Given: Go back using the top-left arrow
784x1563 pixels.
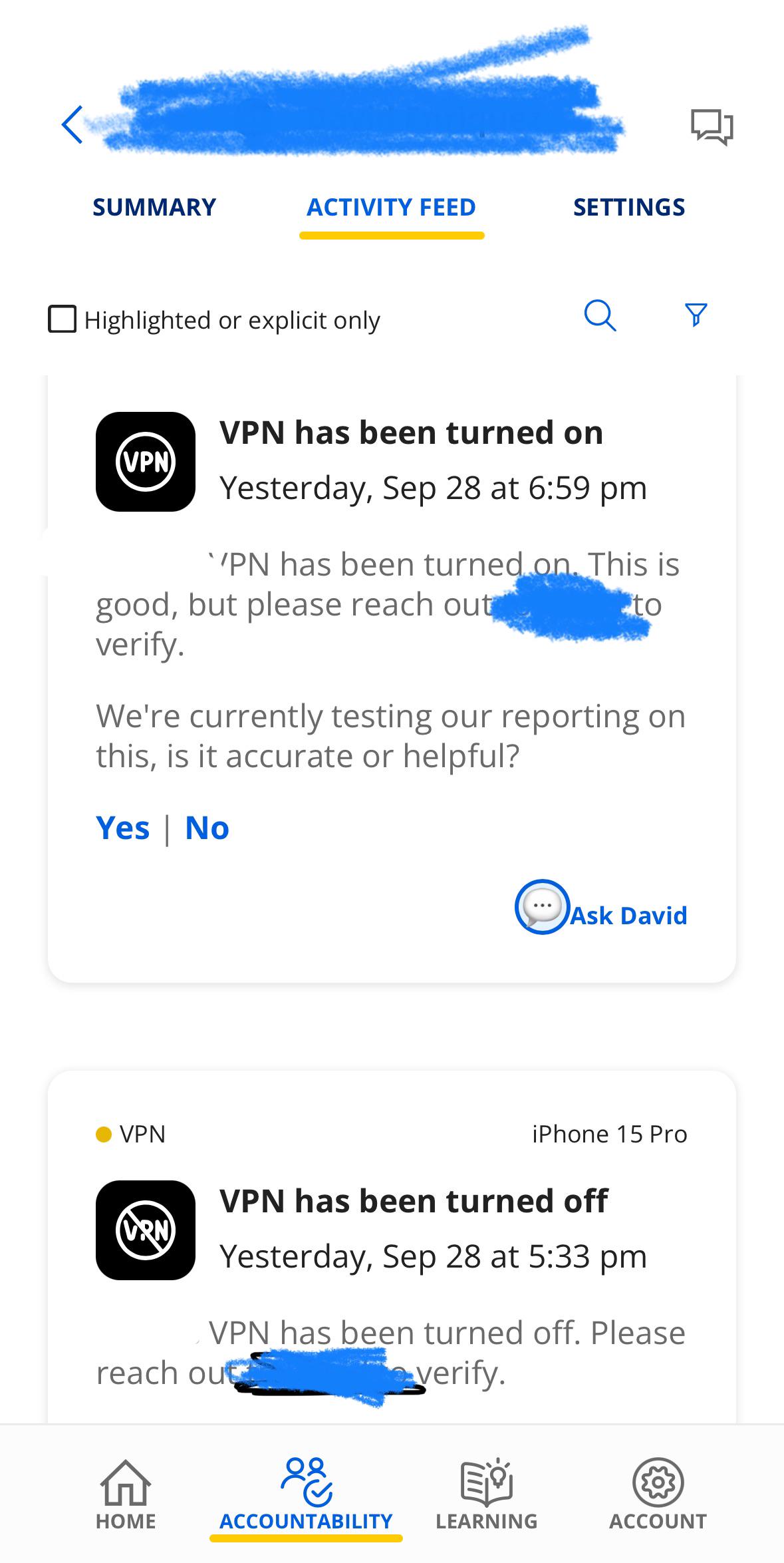Looking at the screenshot, I should [72, 124].
